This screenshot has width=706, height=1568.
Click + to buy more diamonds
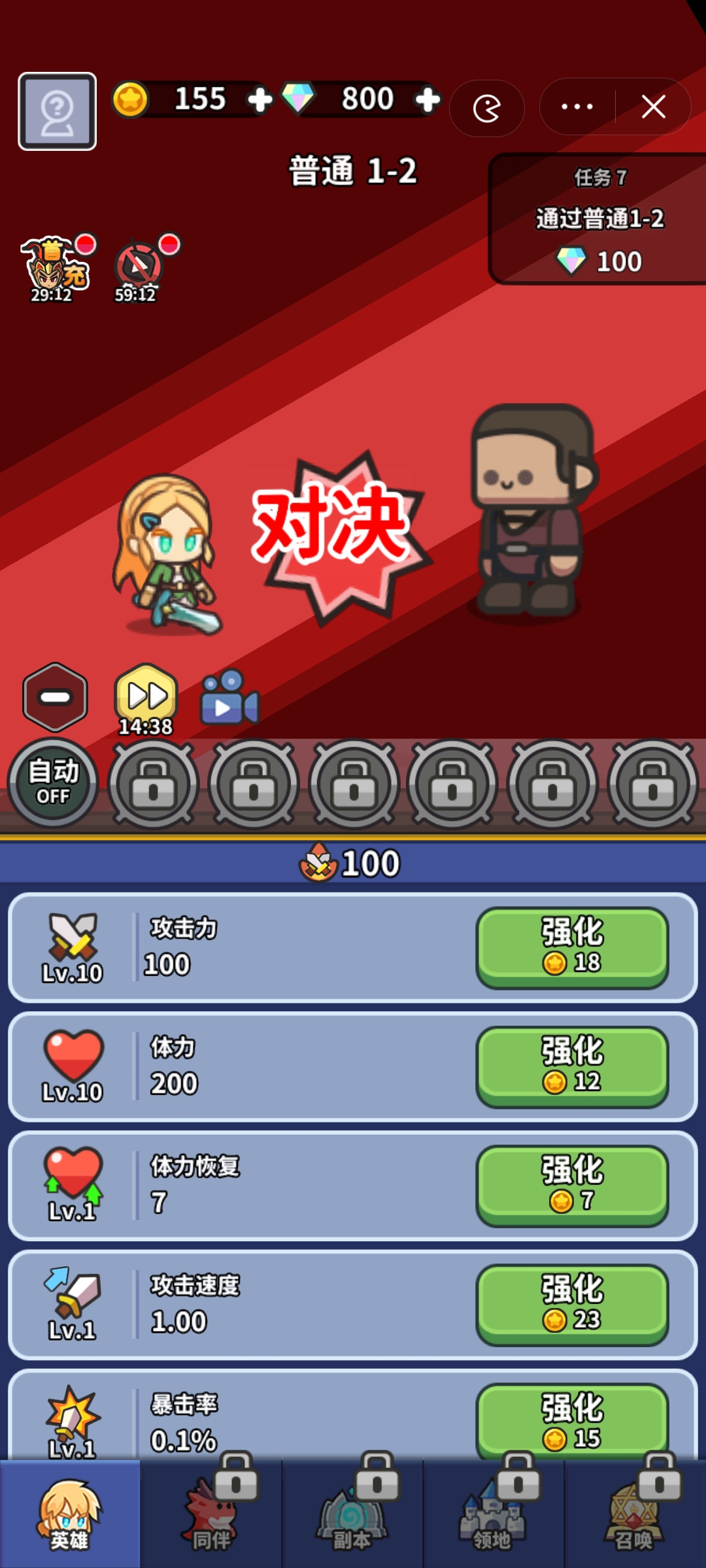[428, 100]
